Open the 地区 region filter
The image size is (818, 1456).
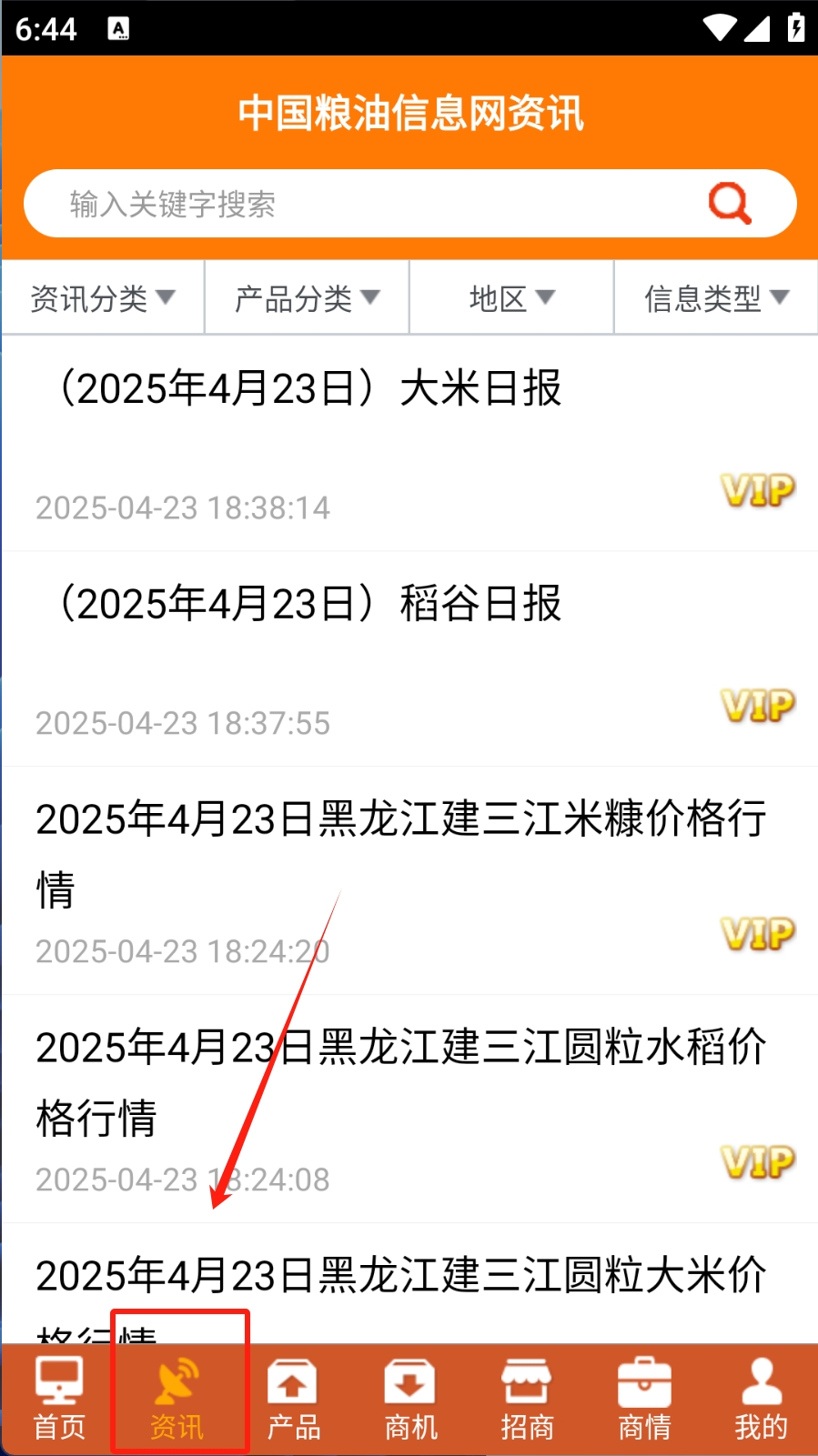(x=511, y=298)
